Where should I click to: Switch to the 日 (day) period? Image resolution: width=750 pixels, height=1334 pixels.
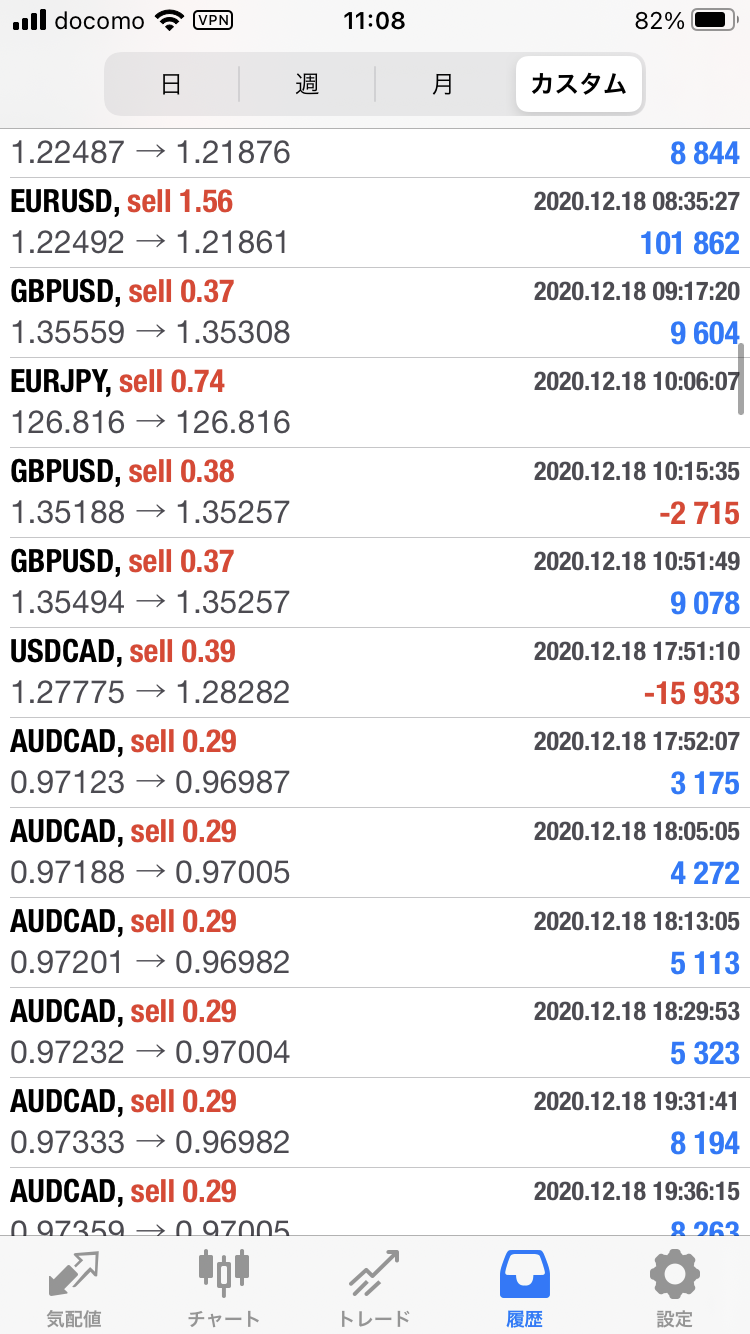tap(171, 84)
